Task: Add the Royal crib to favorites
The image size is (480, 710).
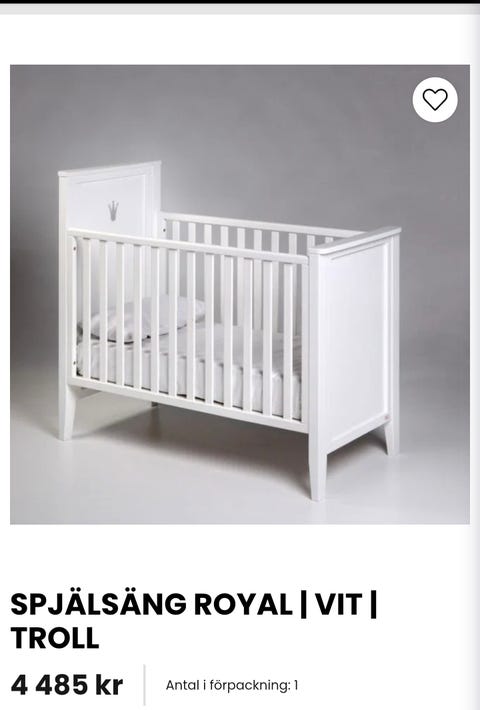Action: pos(435,100)
